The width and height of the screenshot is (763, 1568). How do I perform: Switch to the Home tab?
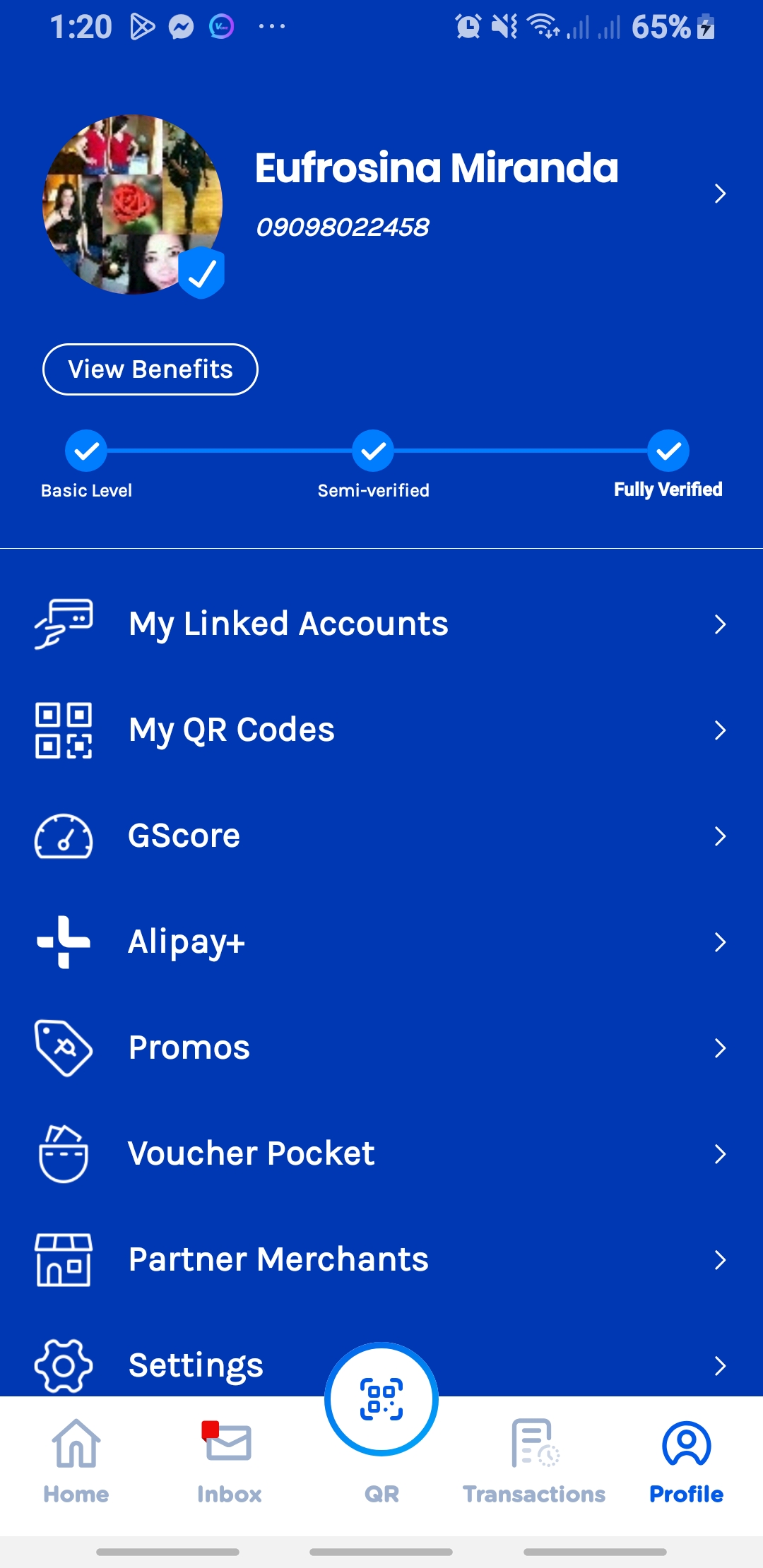(x=76, y=1462)
